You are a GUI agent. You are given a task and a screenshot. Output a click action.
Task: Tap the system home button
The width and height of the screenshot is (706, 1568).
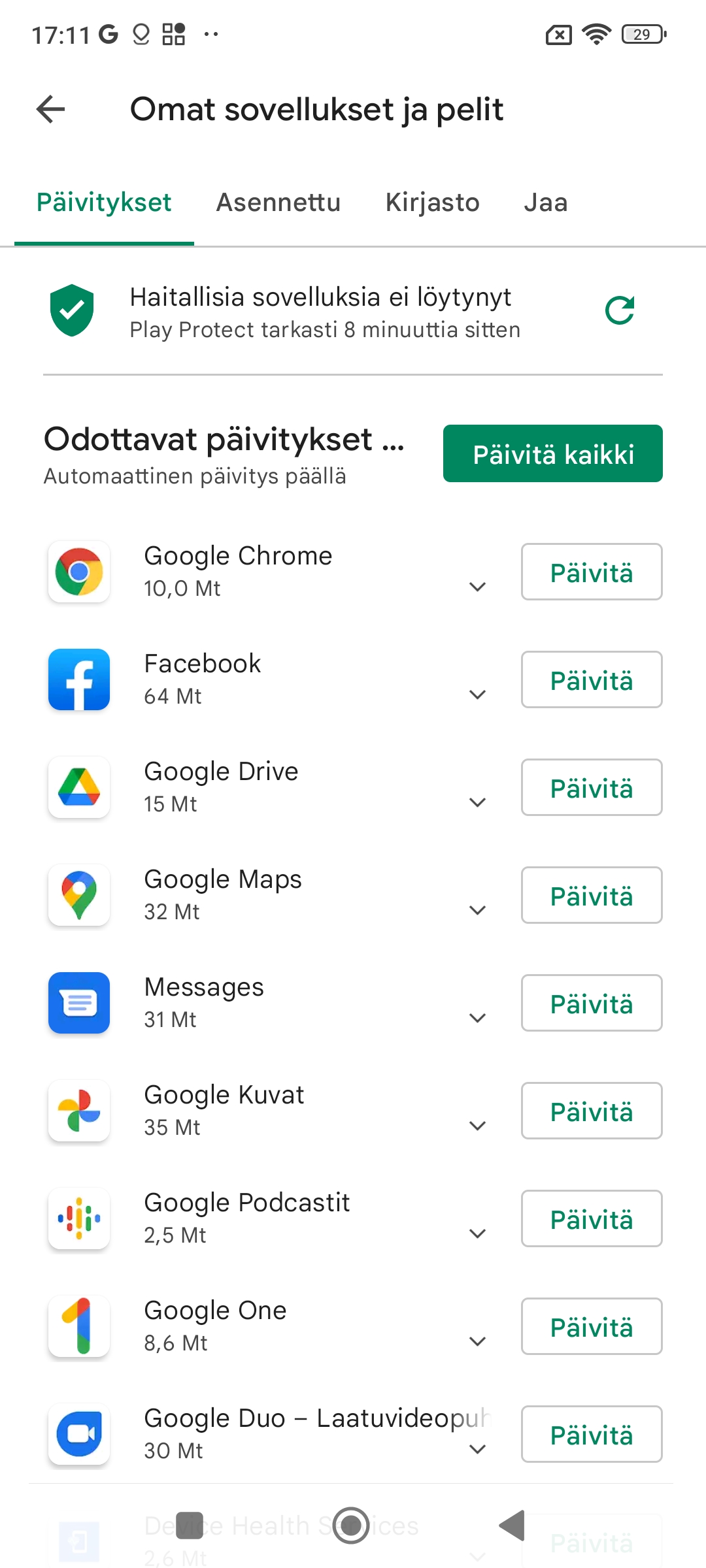351,1526
